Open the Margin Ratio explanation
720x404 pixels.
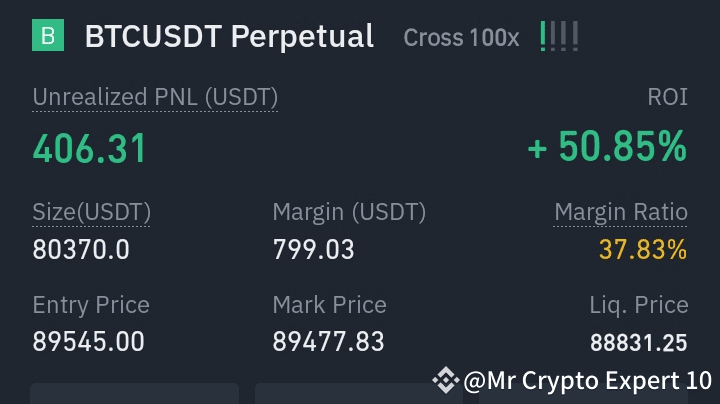click(x=620, y=212)
